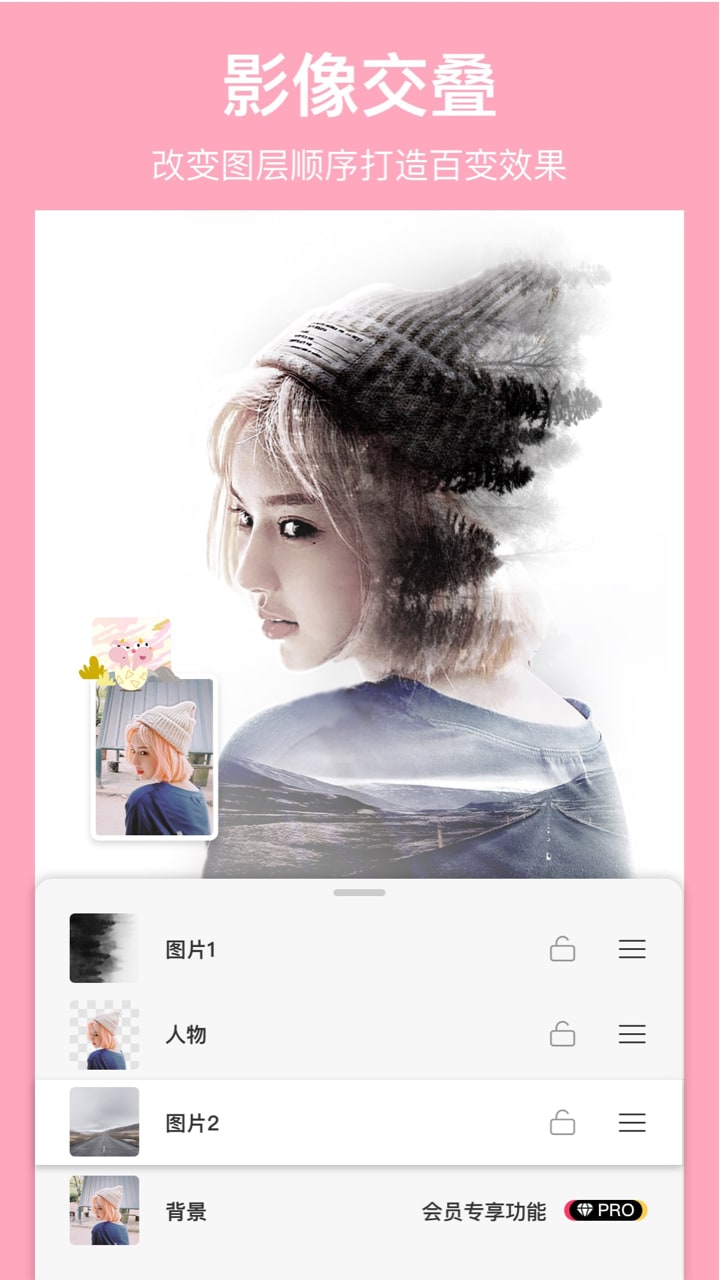Image resolution: width=720 pixels, height=1280 pixels.
Task: Expand the layers panel sheet
Action: (360, 890)
